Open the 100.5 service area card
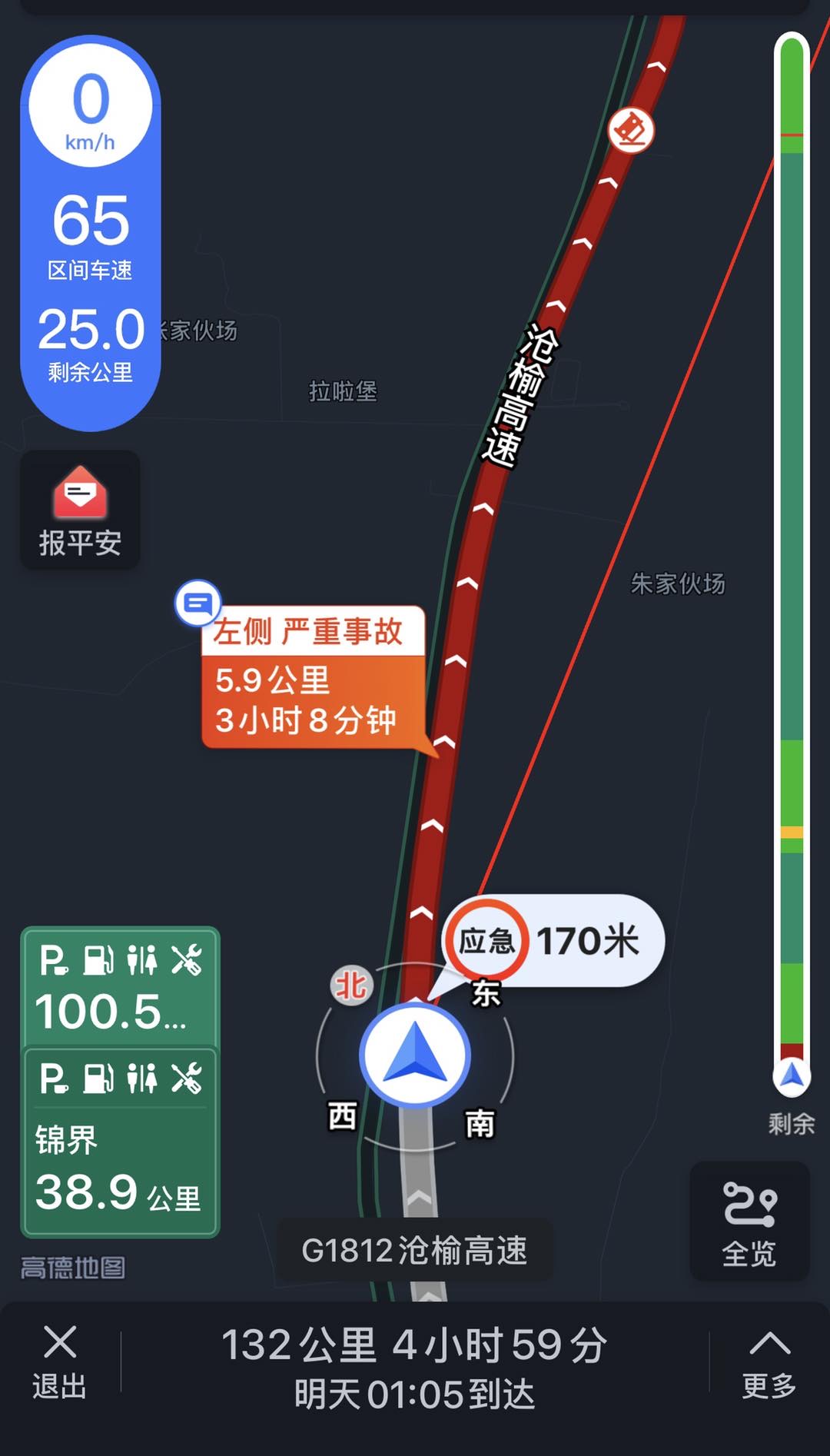 121,988
